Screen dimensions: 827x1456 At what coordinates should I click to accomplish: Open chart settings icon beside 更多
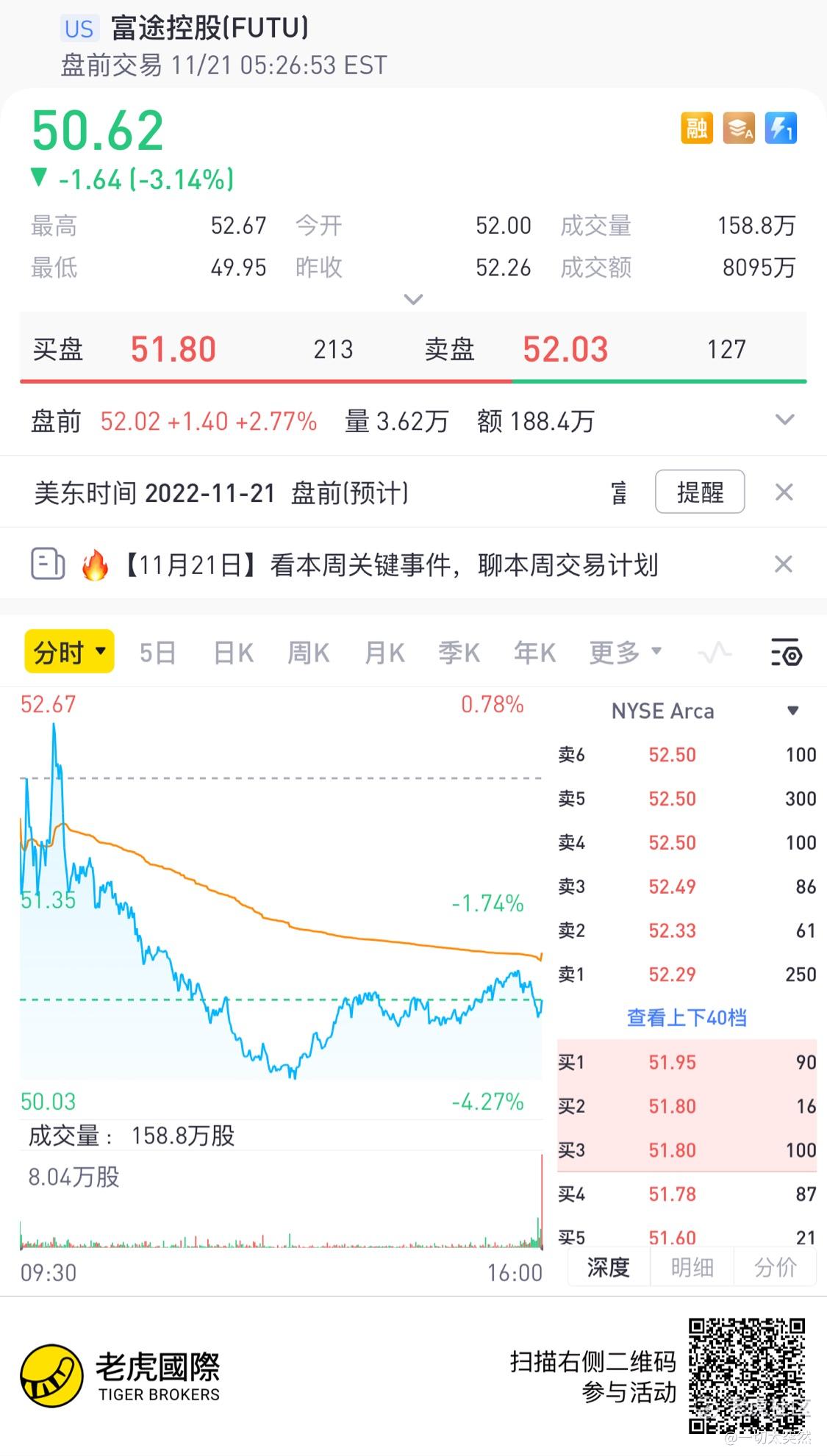coord(786,653)
